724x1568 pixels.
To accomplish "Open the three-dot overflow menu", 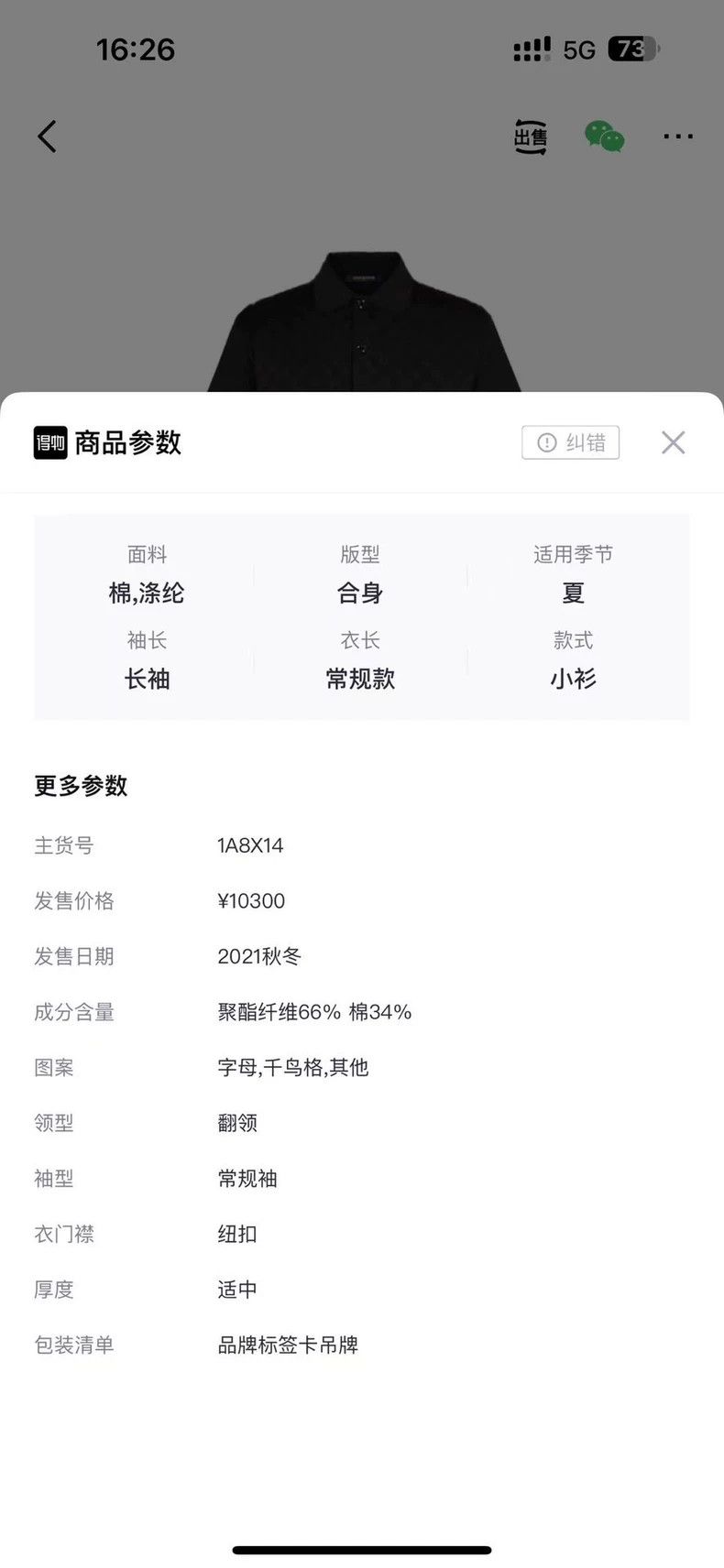I will click(x=678, y=136).
